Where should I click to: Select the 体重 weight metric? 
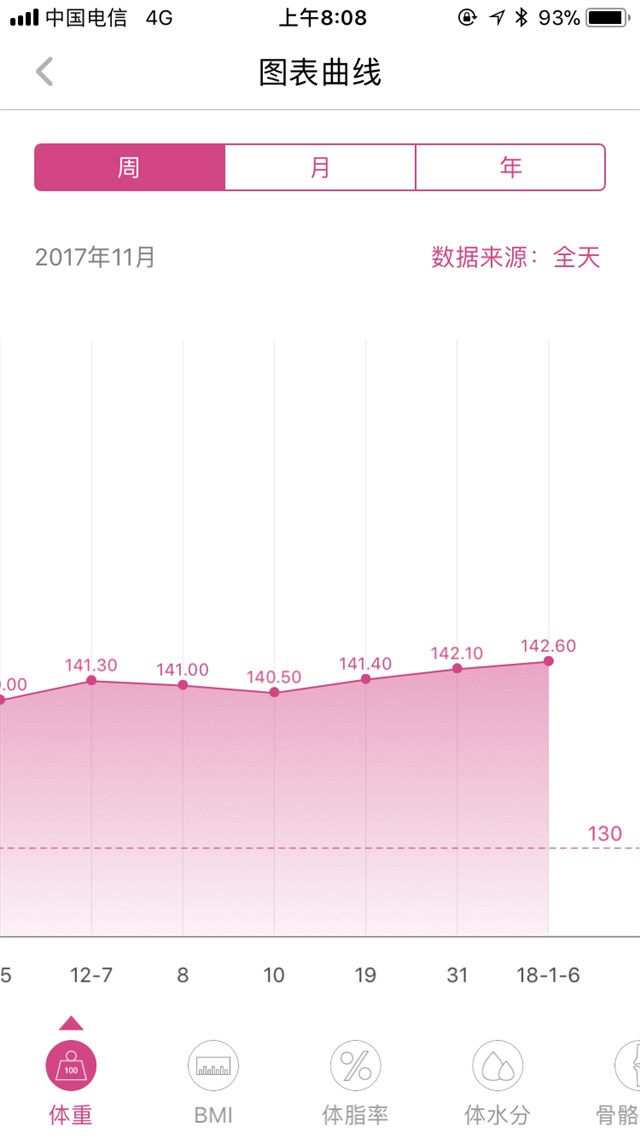(71, 1082)
